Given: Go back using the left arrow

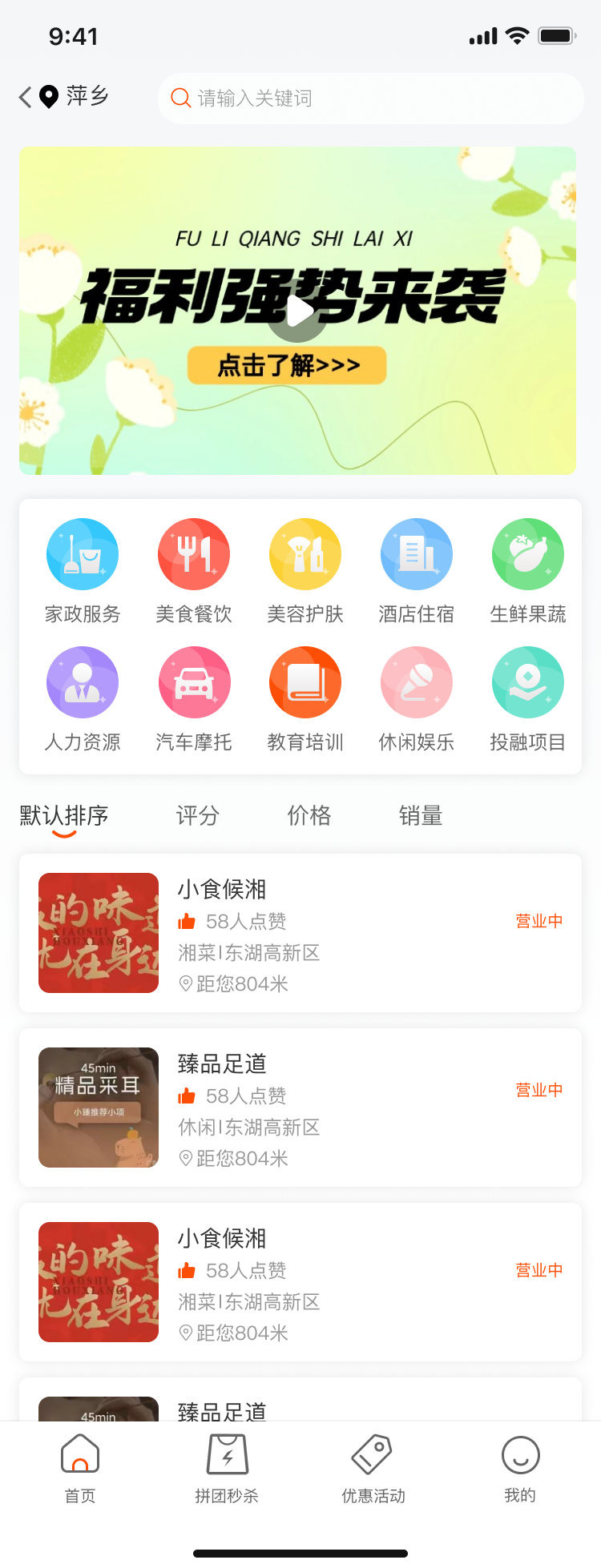Looking at the screenshot, I should point(25,97).
